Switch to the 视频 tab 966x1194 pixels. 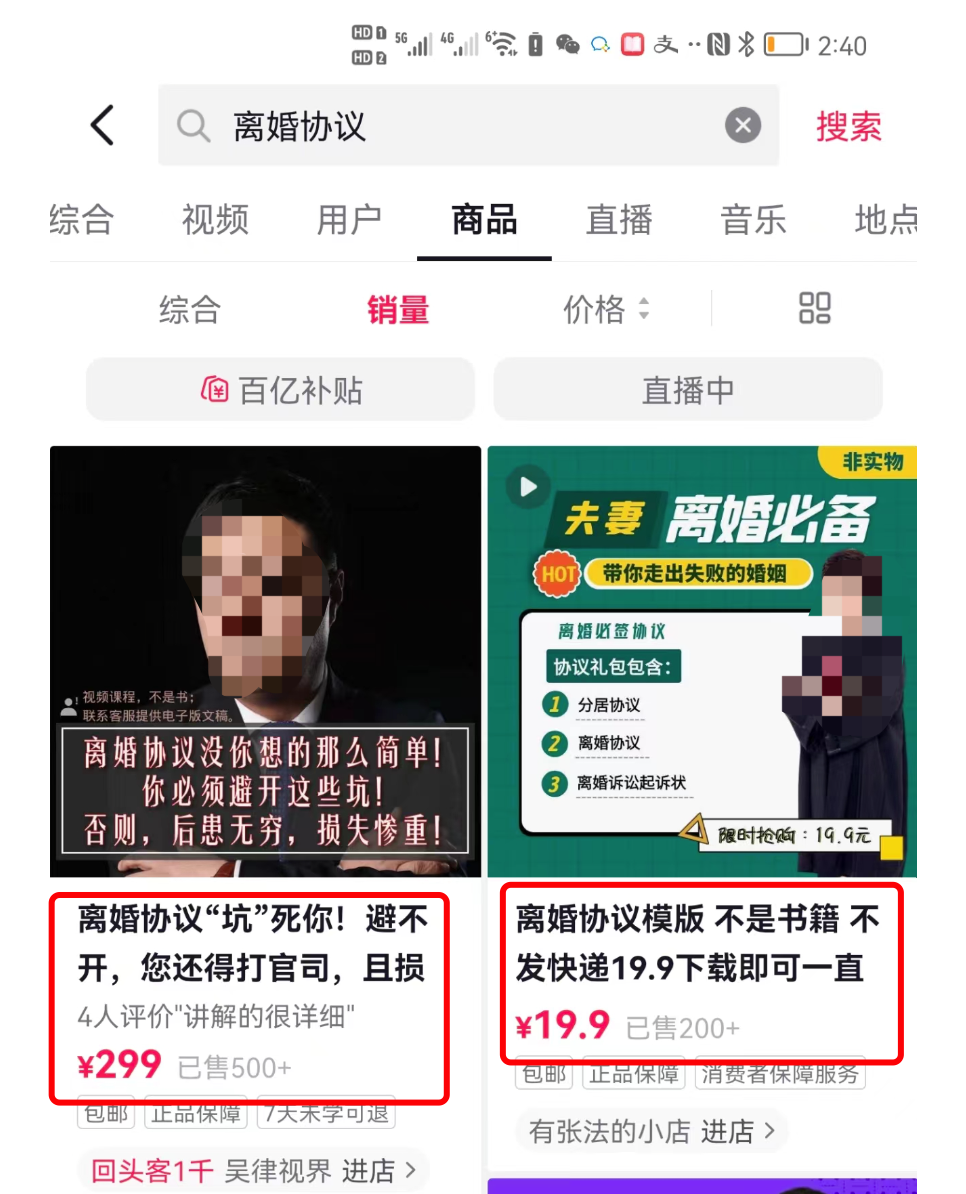[x=214, y=221]
